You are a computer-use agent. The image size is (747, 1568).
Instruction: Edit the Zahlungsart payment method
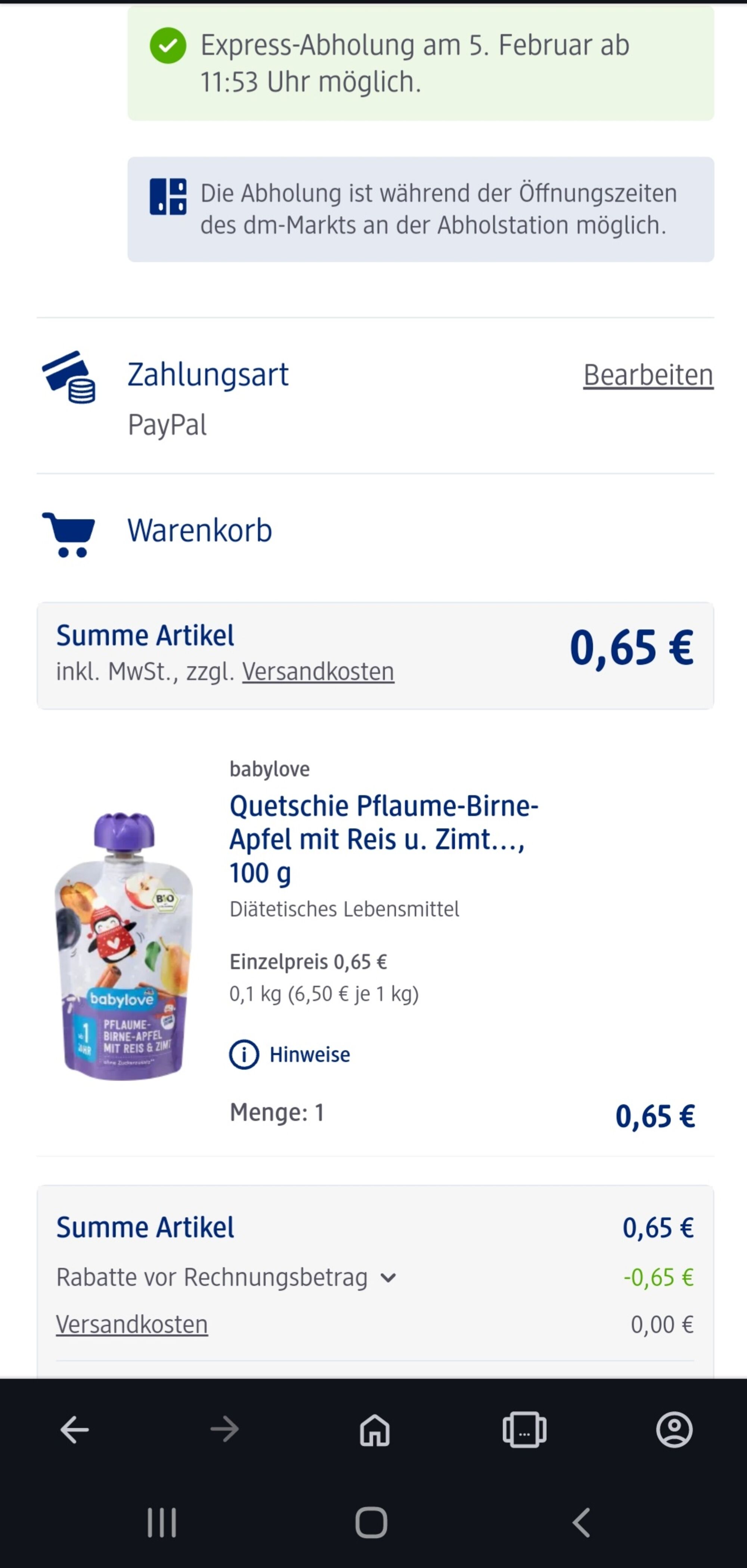pos(648,375)
